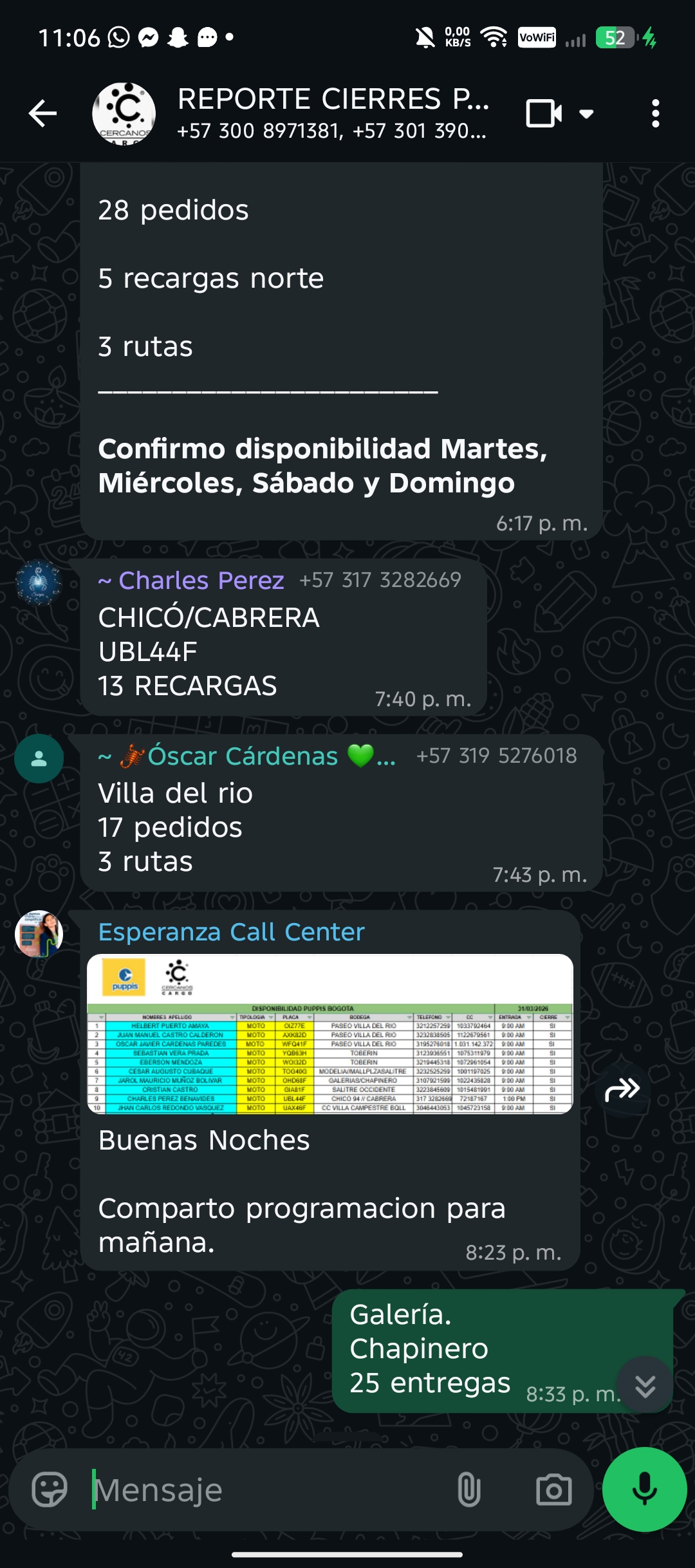Image resolution: width=695 pixels, height=1568 pixels.
Task: Tap the Esperanza Call Center sender name
Action: [232, 932]
